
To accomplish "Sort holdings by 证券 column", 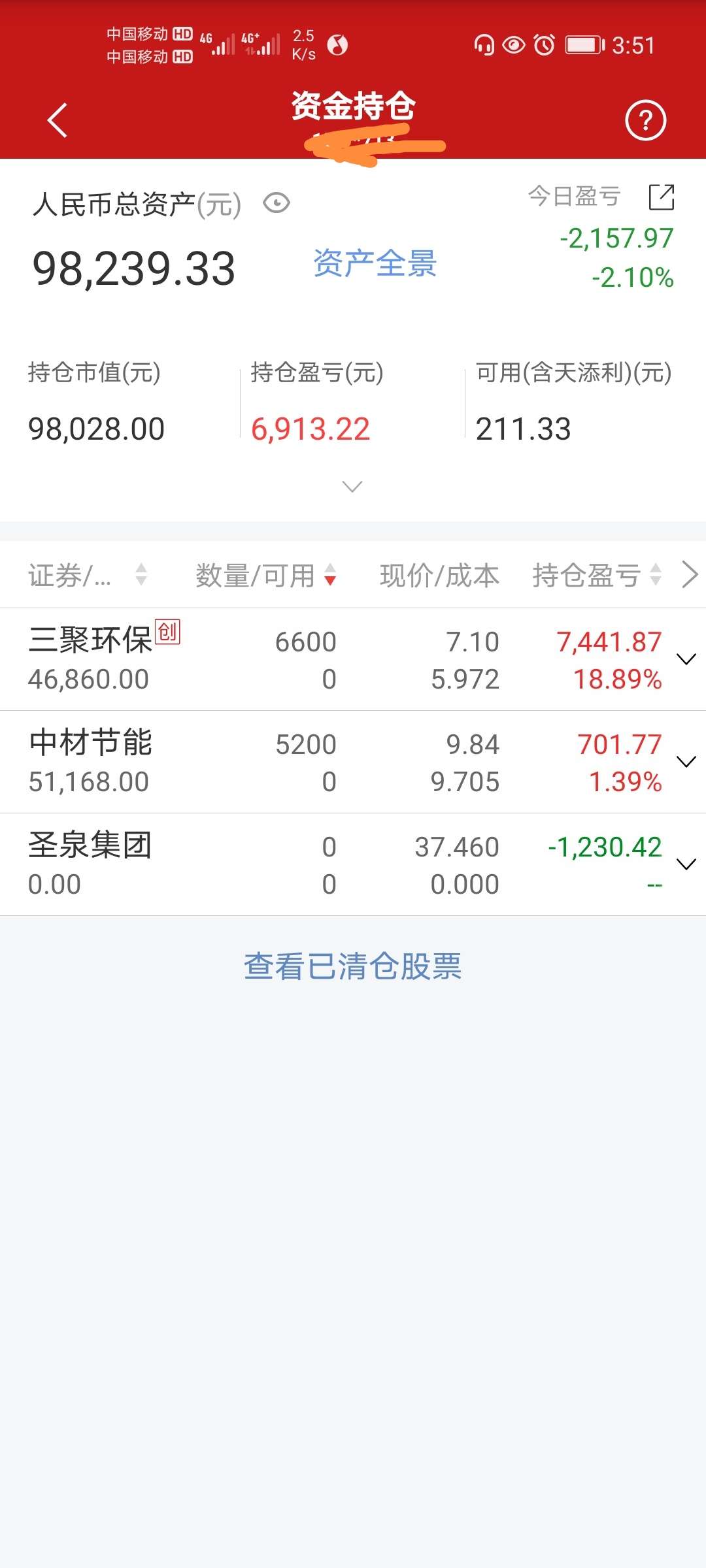I will tap(88, 576).
